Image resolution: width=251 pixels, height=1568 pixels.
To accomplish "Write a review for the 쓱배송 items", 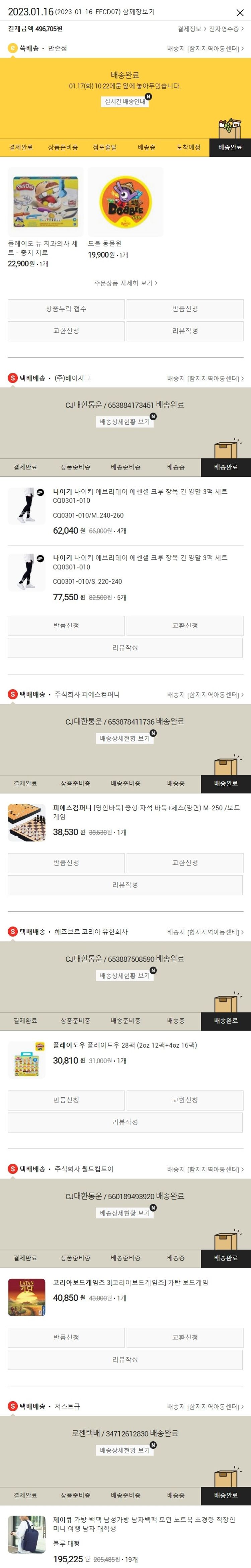I will [185, 330].
